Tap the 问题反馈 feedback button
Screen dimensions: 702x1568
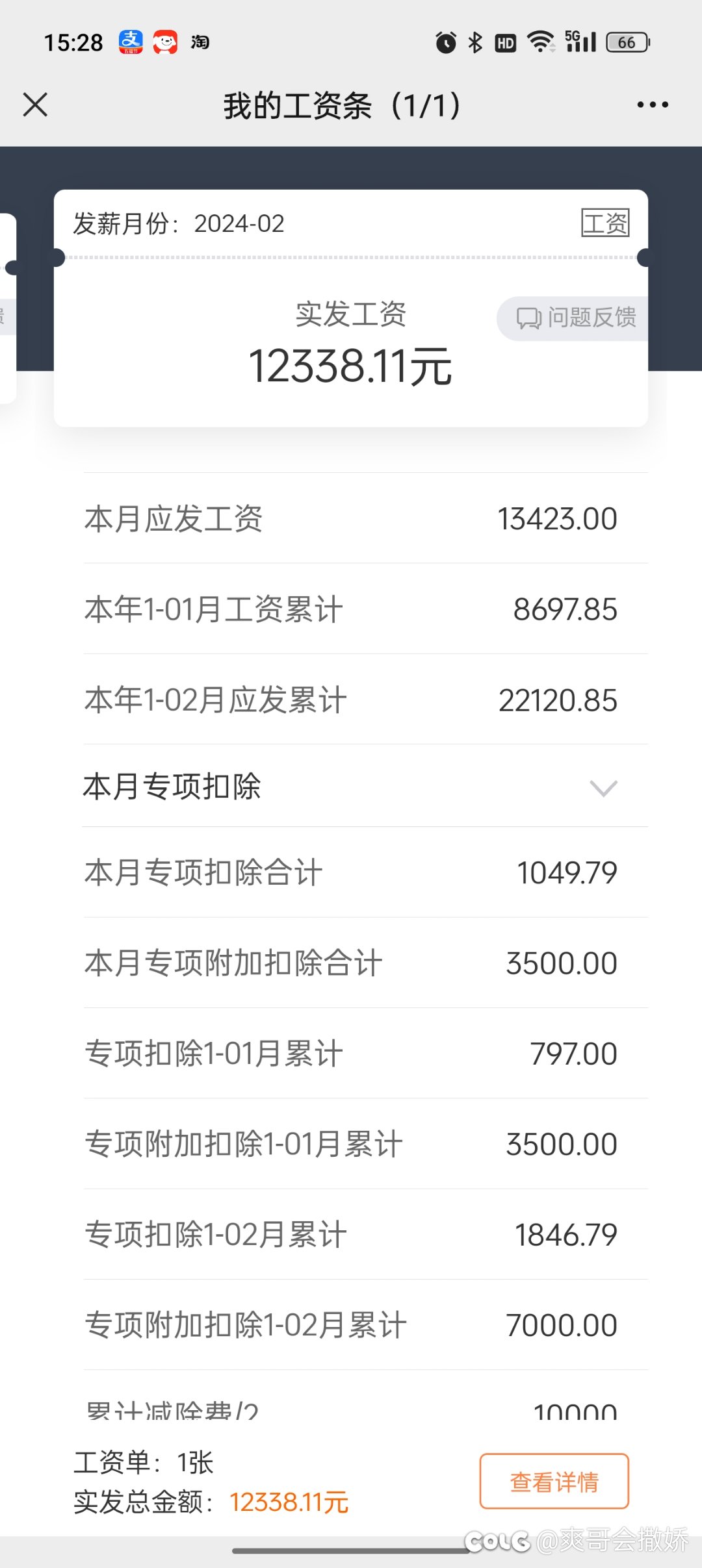click(x=573, y=318)
